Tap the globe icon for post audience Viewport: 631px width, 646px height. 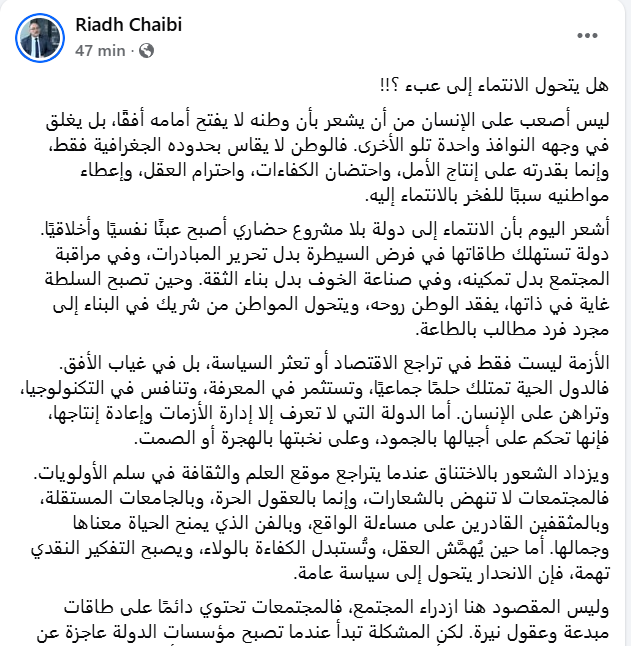146,51
